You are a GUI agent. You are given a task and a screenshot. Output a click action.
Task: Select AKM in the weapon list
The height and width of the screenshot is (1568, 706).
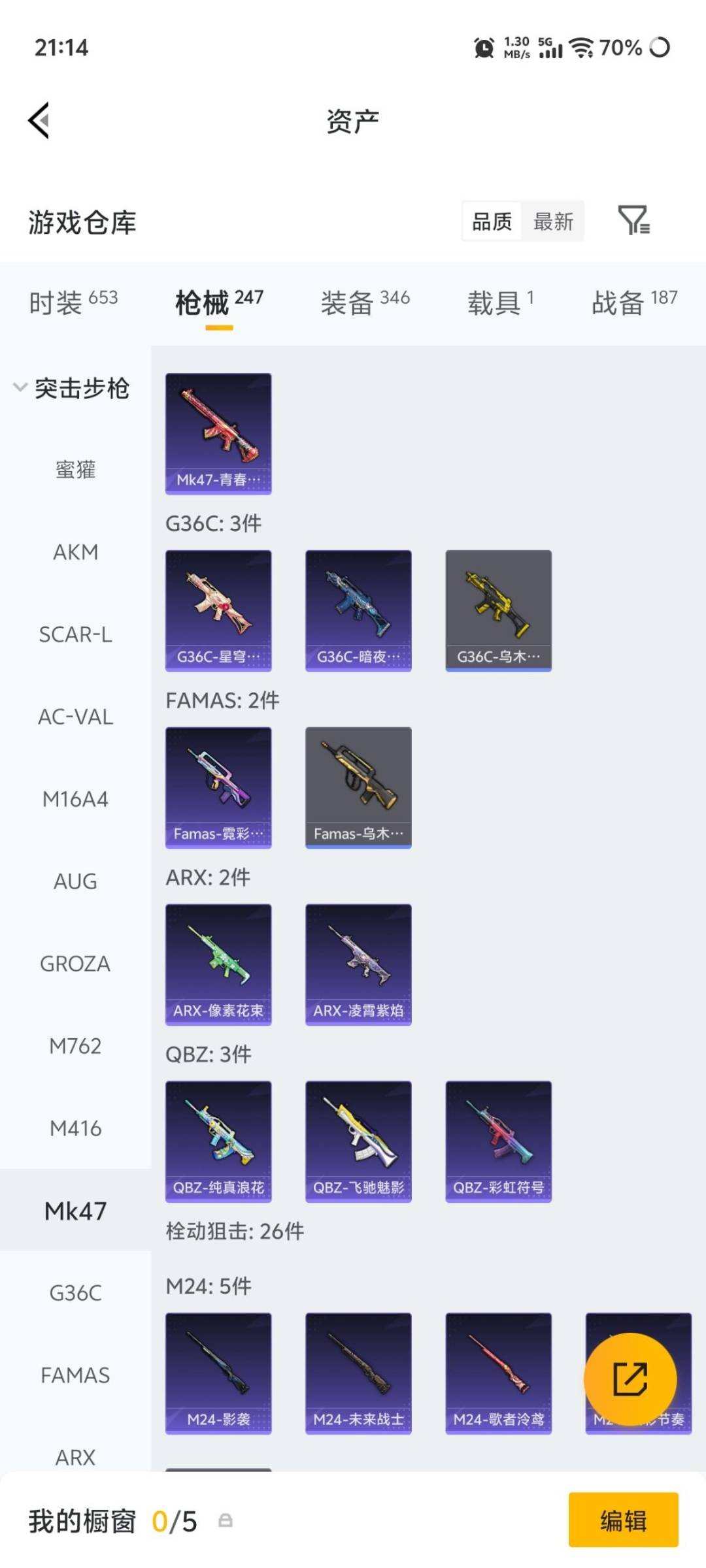click(x=76, y=552)
